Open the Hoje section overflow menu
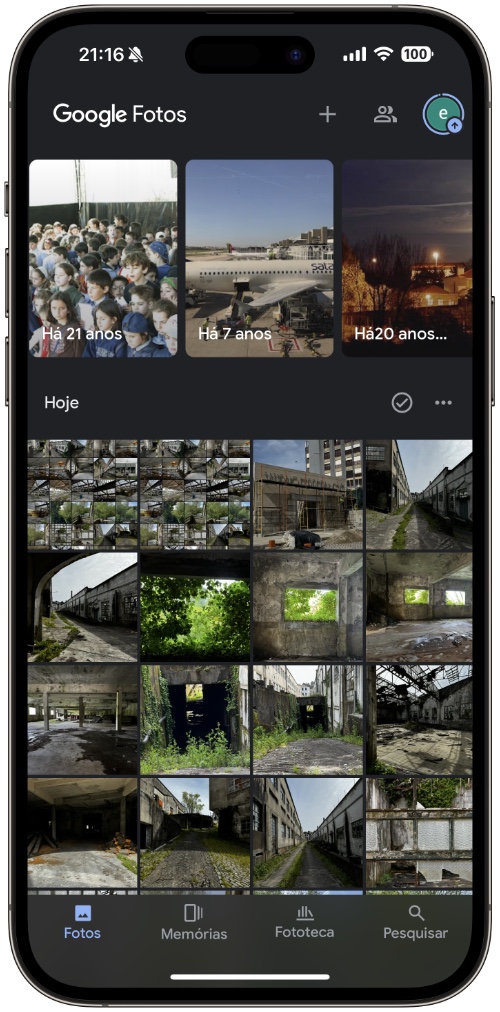Viewport: 500px width, 1012px height. 443,403
